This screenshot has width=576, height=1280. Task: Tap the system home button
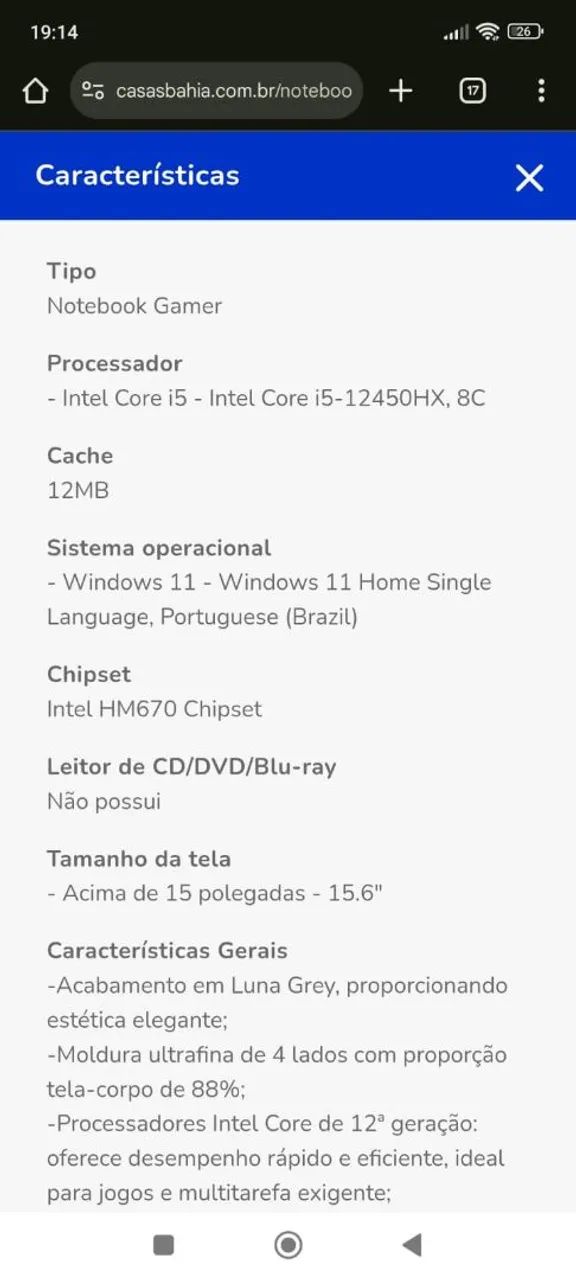coord(288,1244)
